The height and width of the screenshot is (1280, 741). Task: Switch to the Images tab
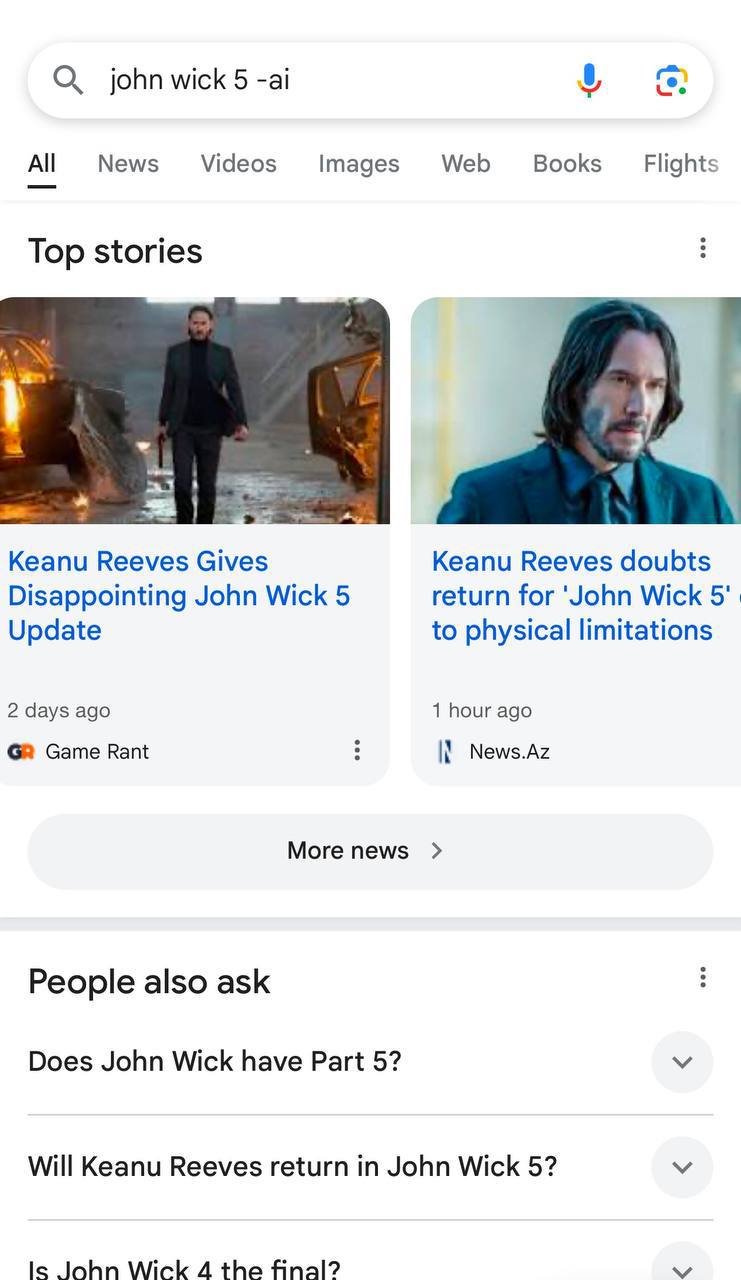pos(358,164)
